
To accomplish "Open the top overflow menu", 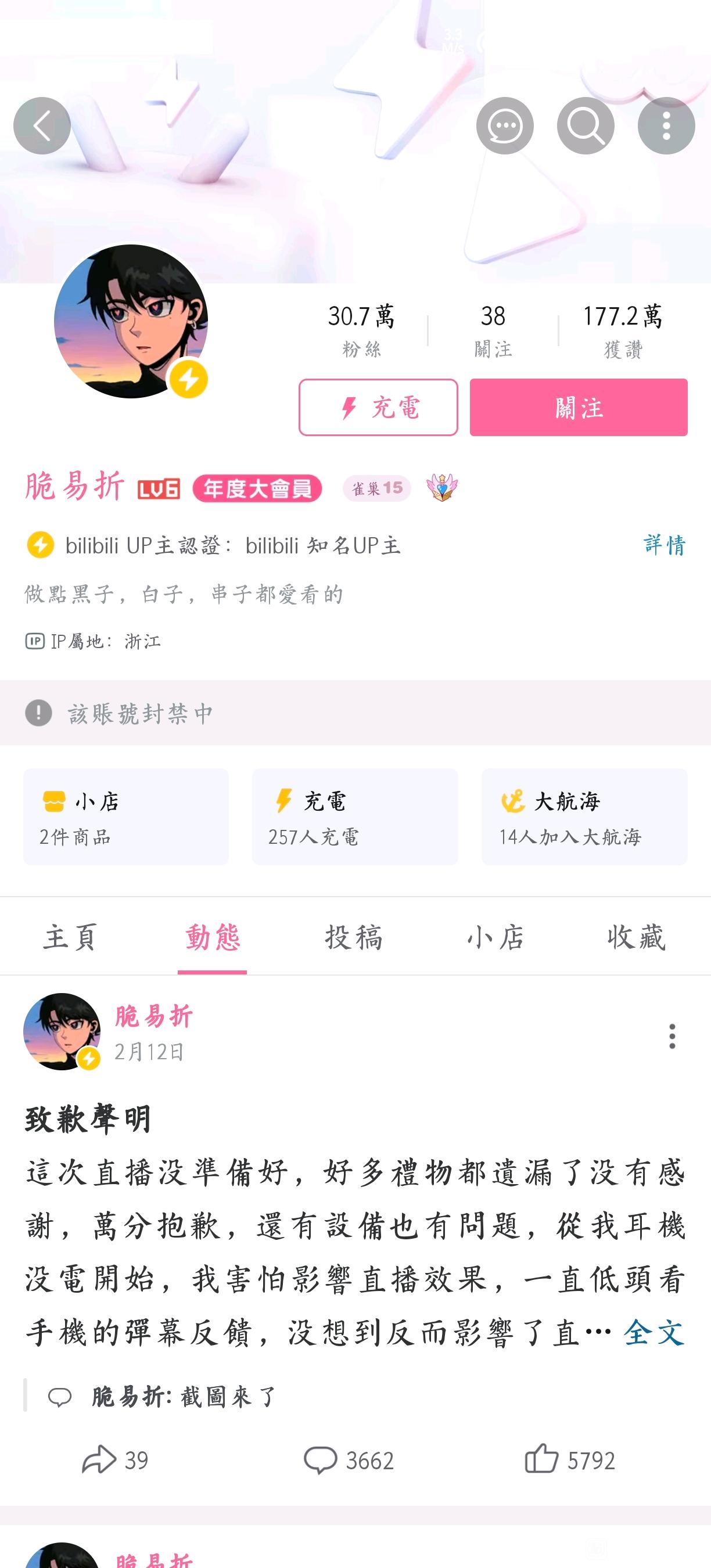I will pyautogui.click(x=666, y=126).
